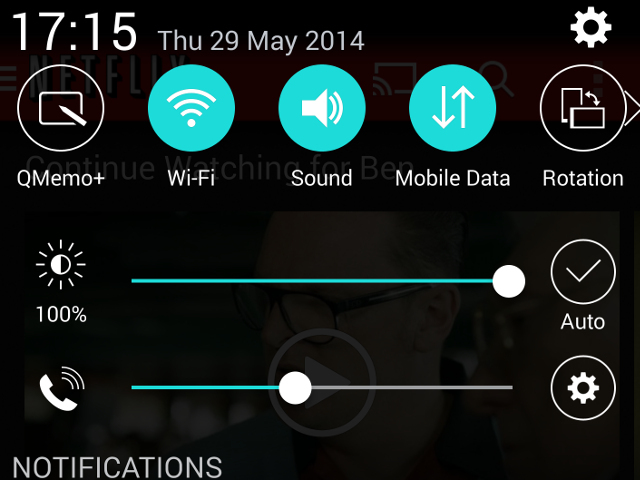Turn off Wi-Fi

[x=191, y=108]
